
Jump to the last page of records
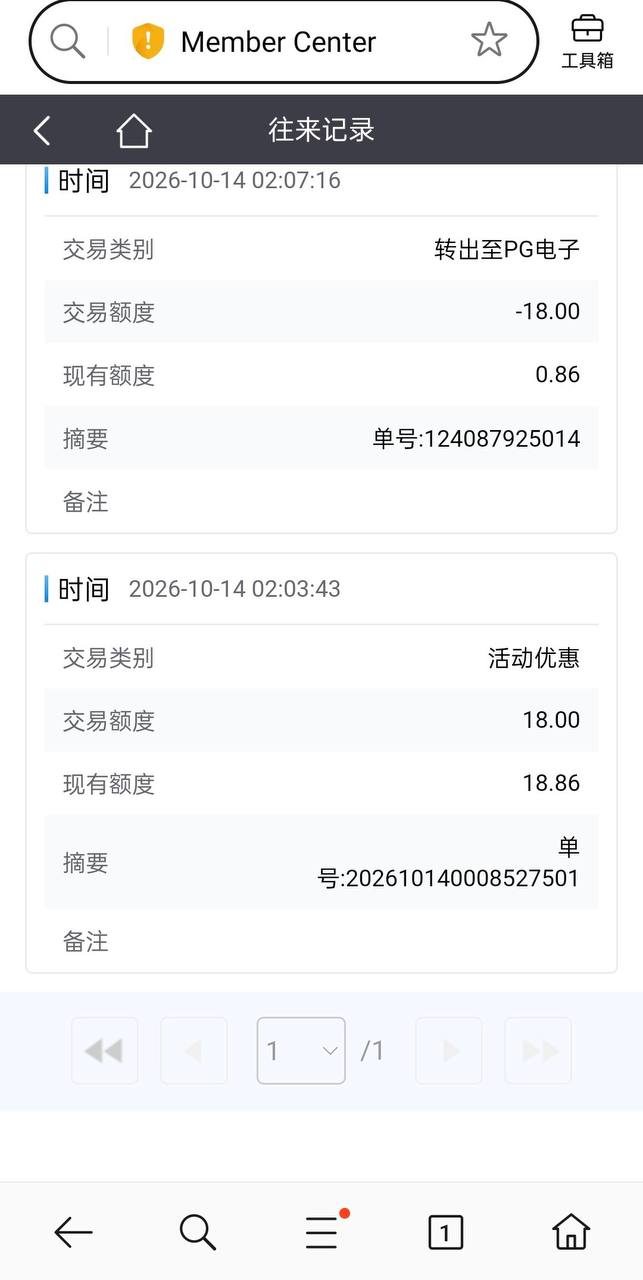coord(538,1051)
